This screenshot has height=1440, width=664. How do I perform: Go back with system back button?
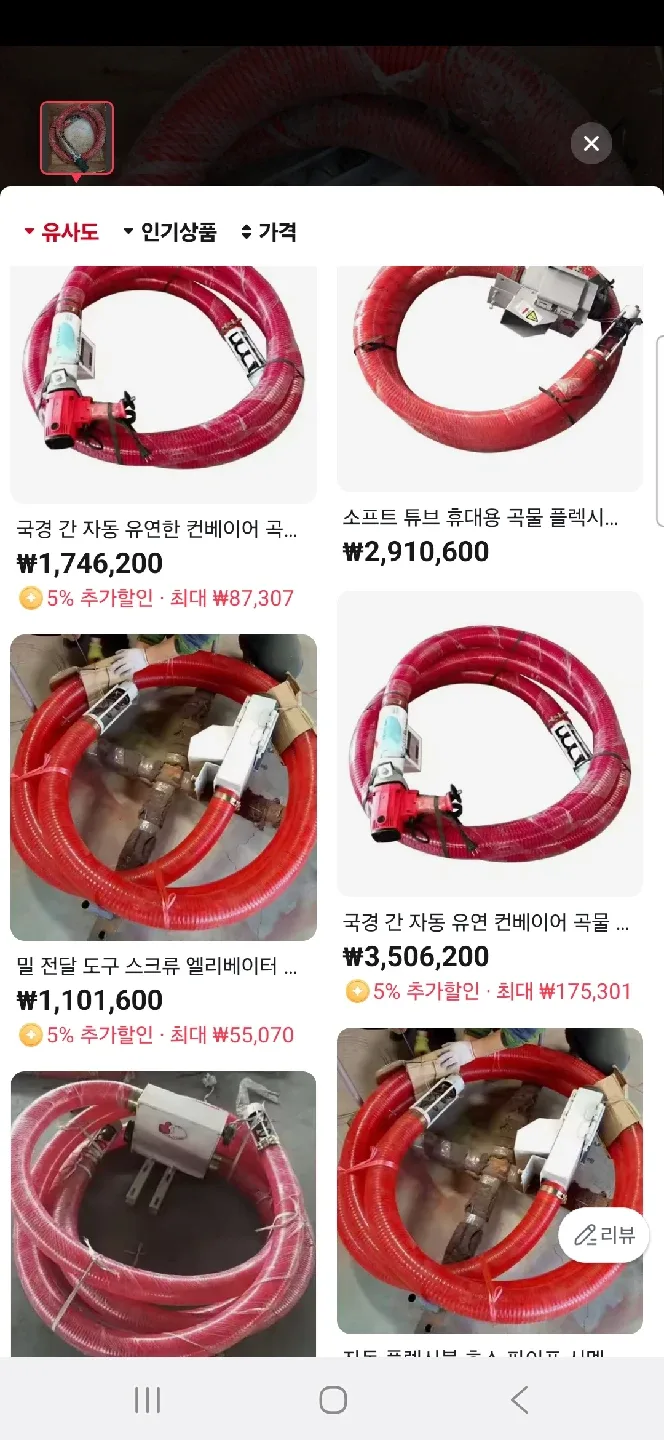(519, 1400)
